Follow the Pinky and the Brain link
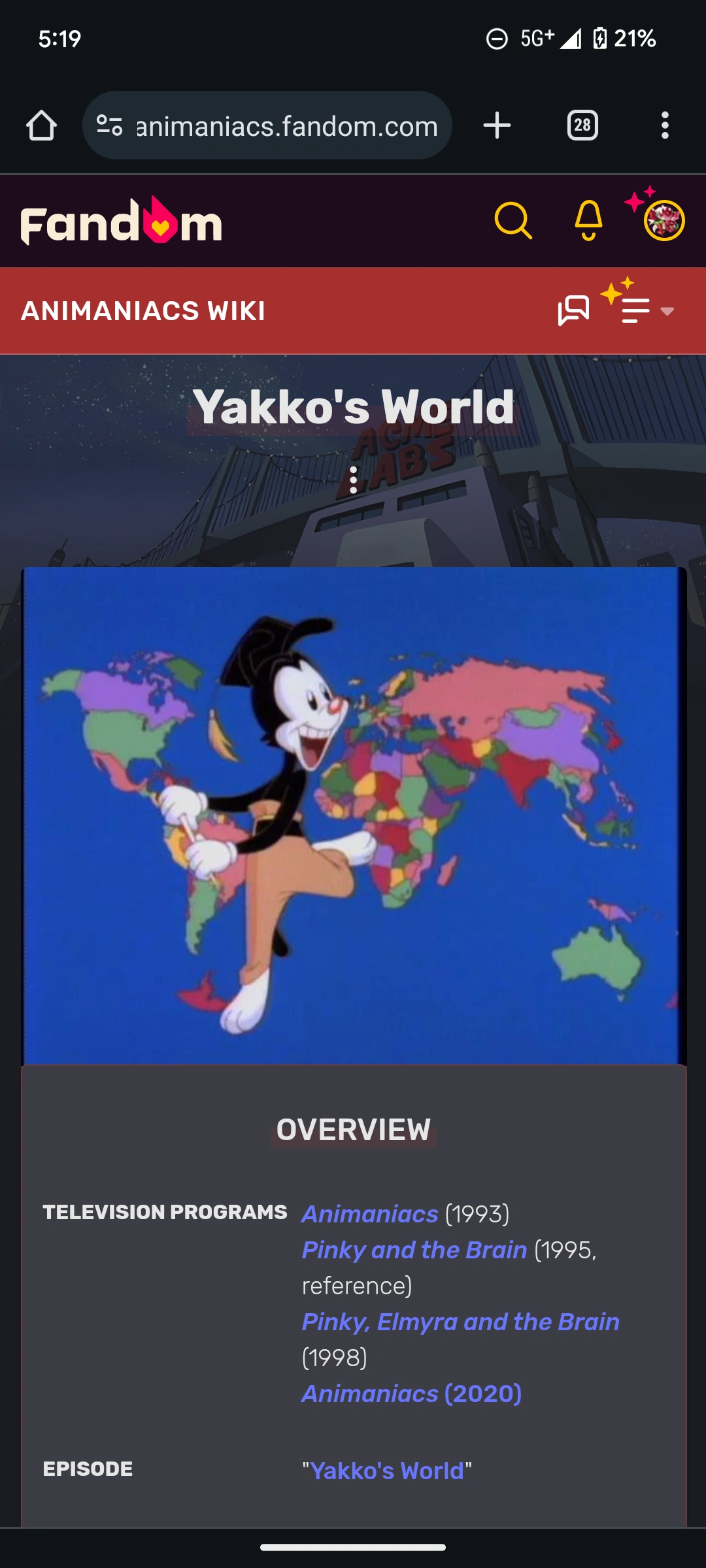The width and height of the screenshot is (706, 1568). pos(414,1250)
